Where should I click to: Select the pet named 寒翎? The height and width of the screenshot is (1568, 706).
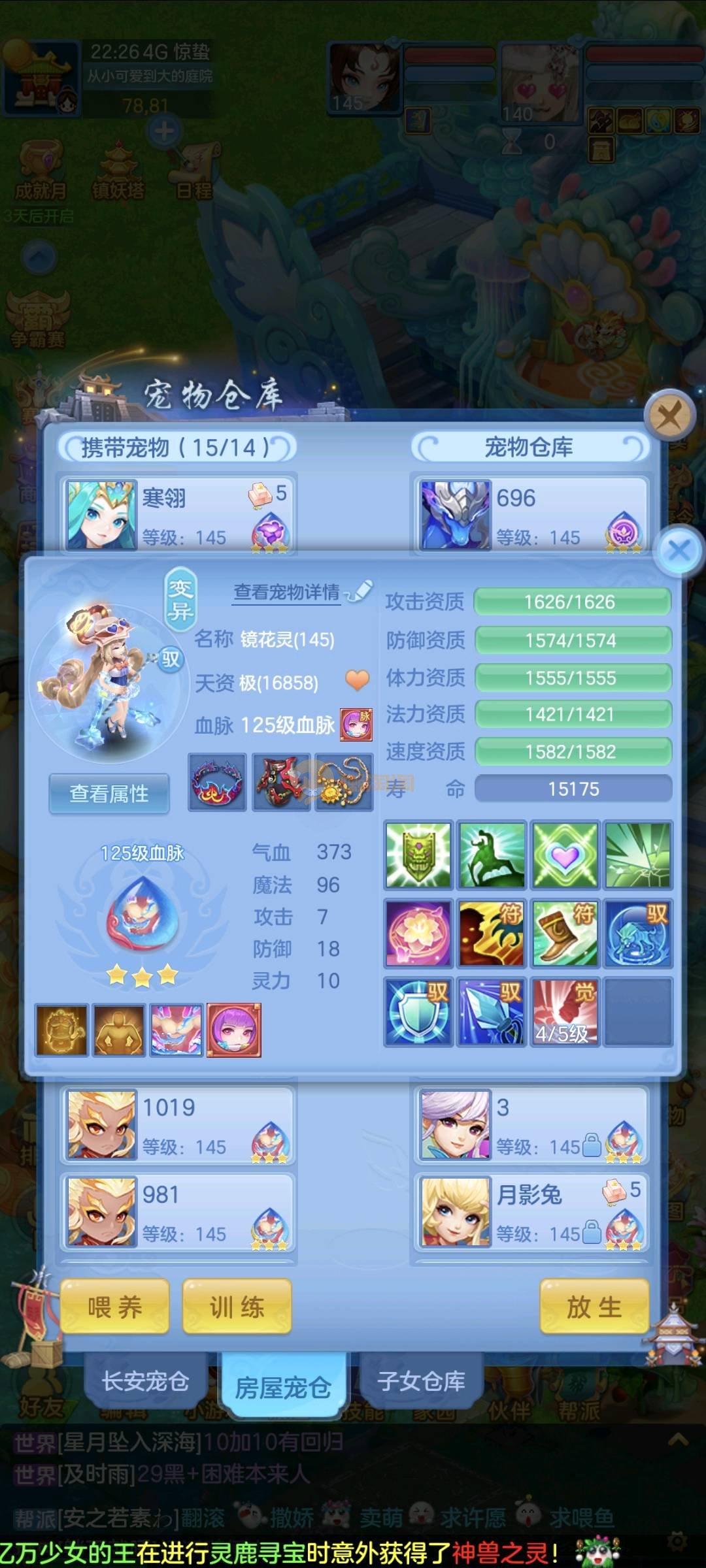(x=178, y=514)
